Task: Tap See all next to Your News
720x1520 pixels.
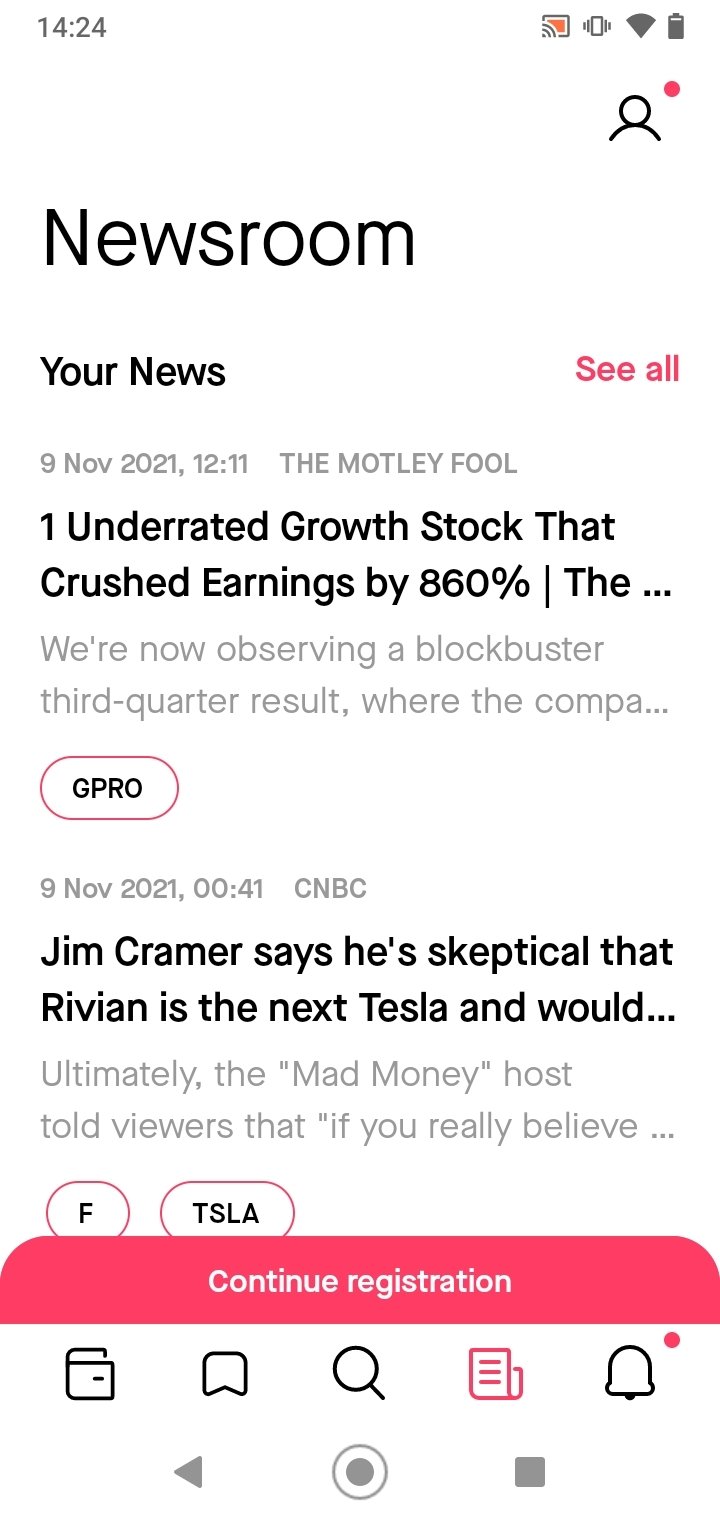Action: 627,369
